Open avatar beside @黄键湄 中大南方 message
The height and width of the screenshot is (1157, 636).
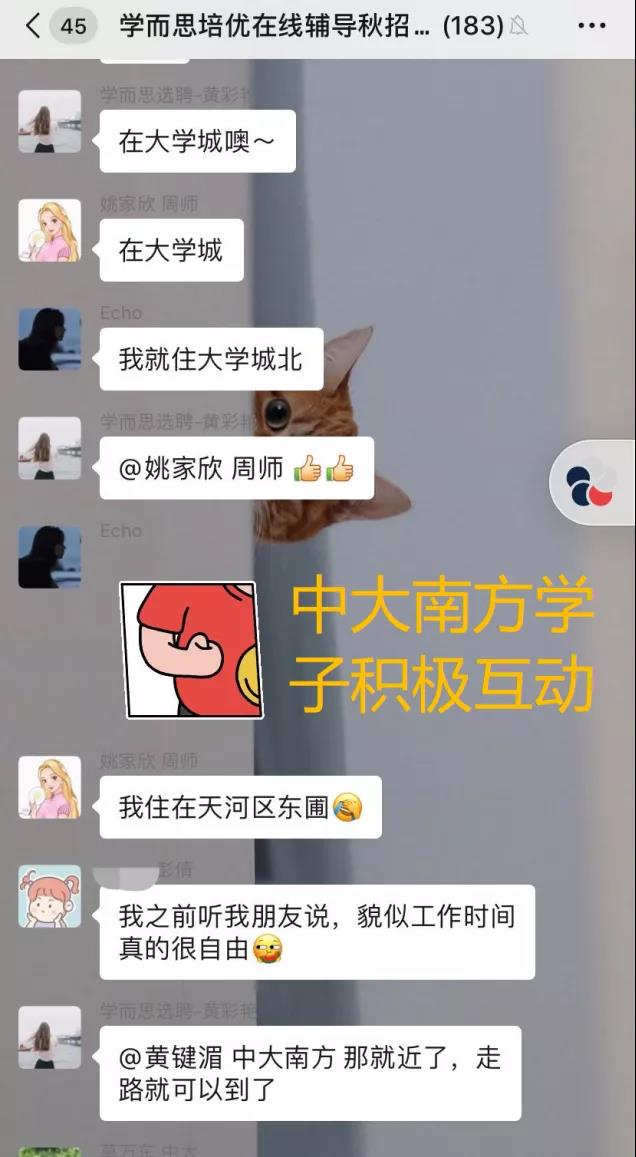(50, 1038)
